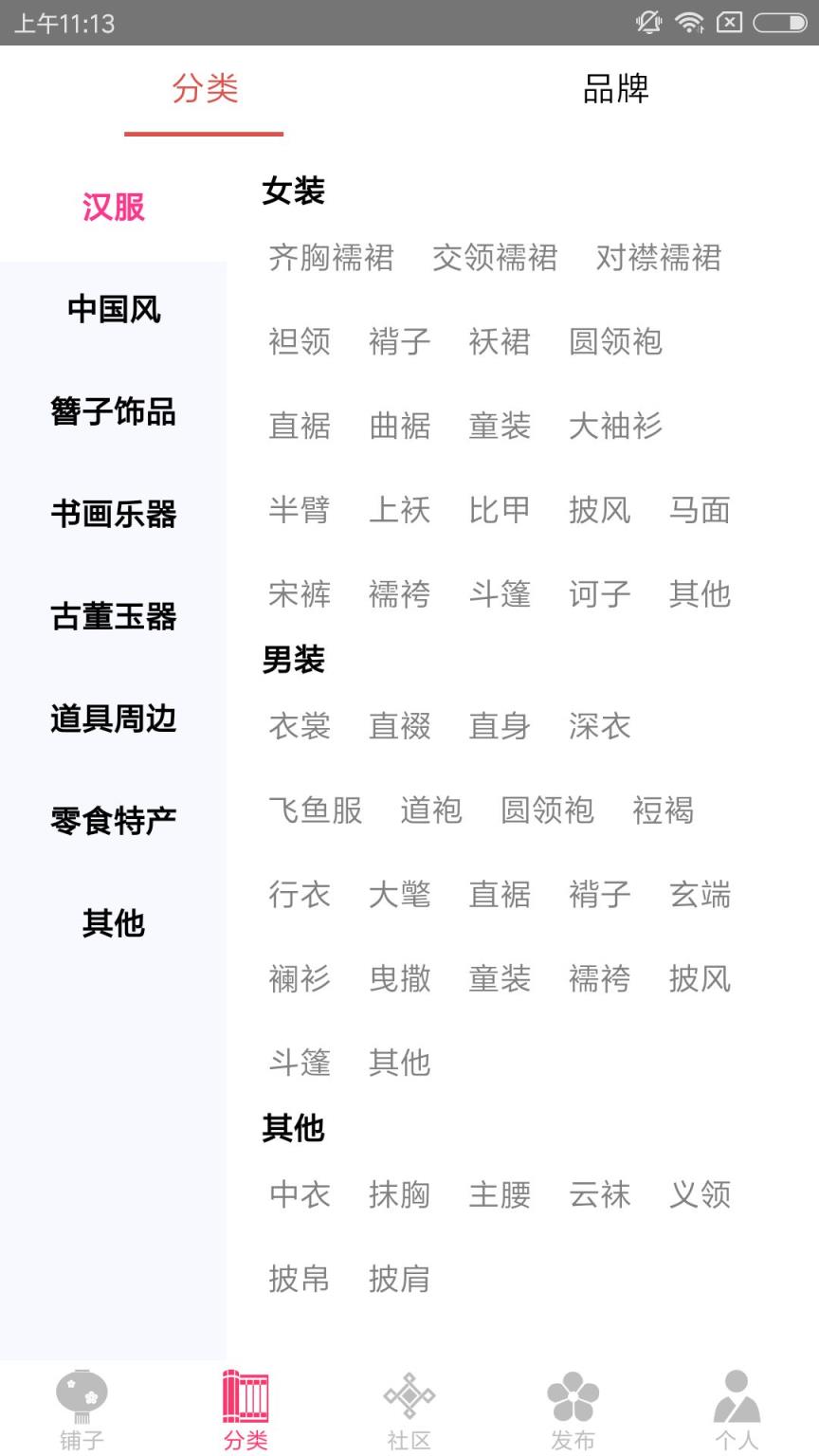
Task: Select 披风 under the 女装 section
Action: 600,510
